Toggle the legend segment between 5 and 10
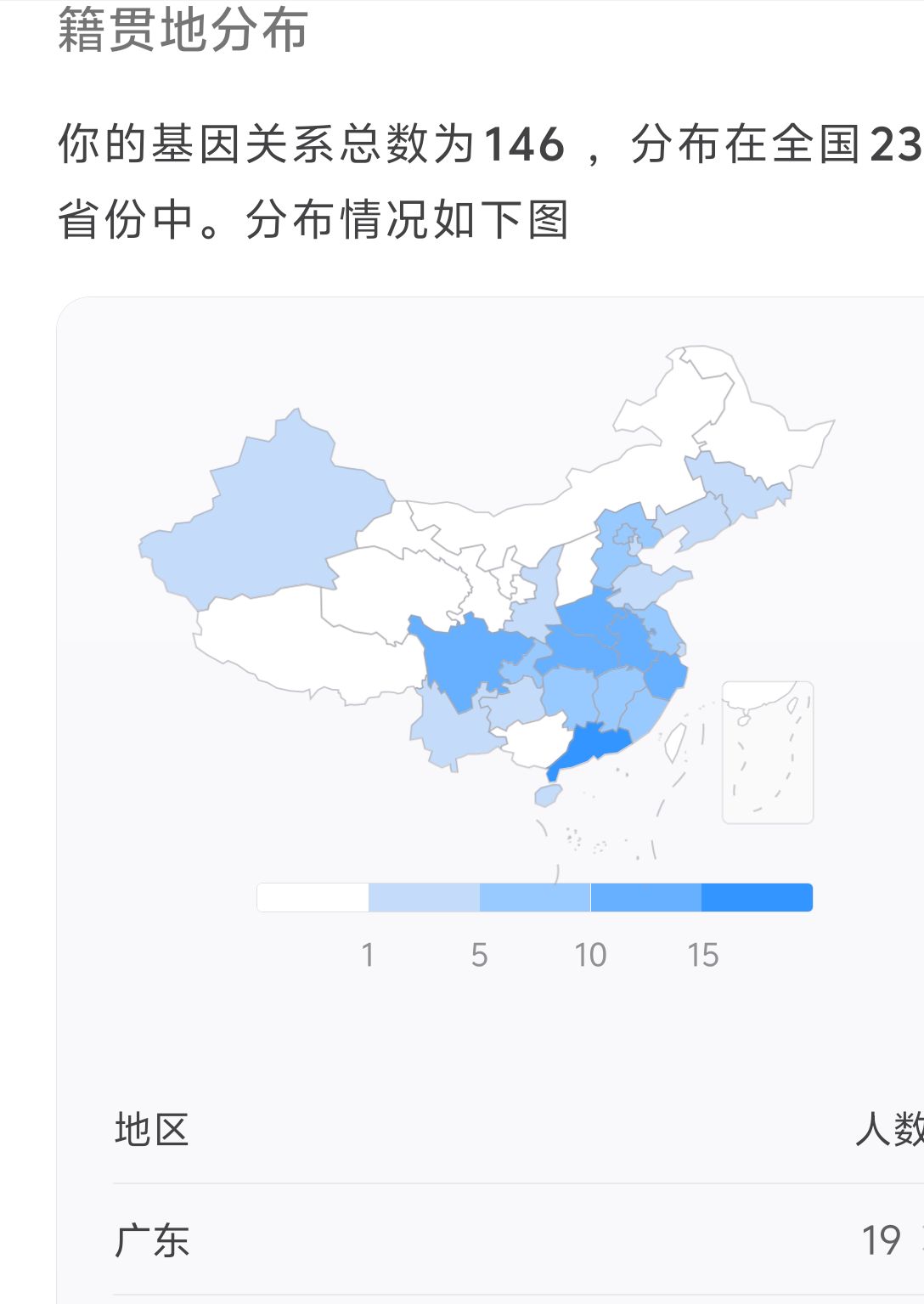The height and width of the screenshot is (1304, 924). (x=535, y=897)
